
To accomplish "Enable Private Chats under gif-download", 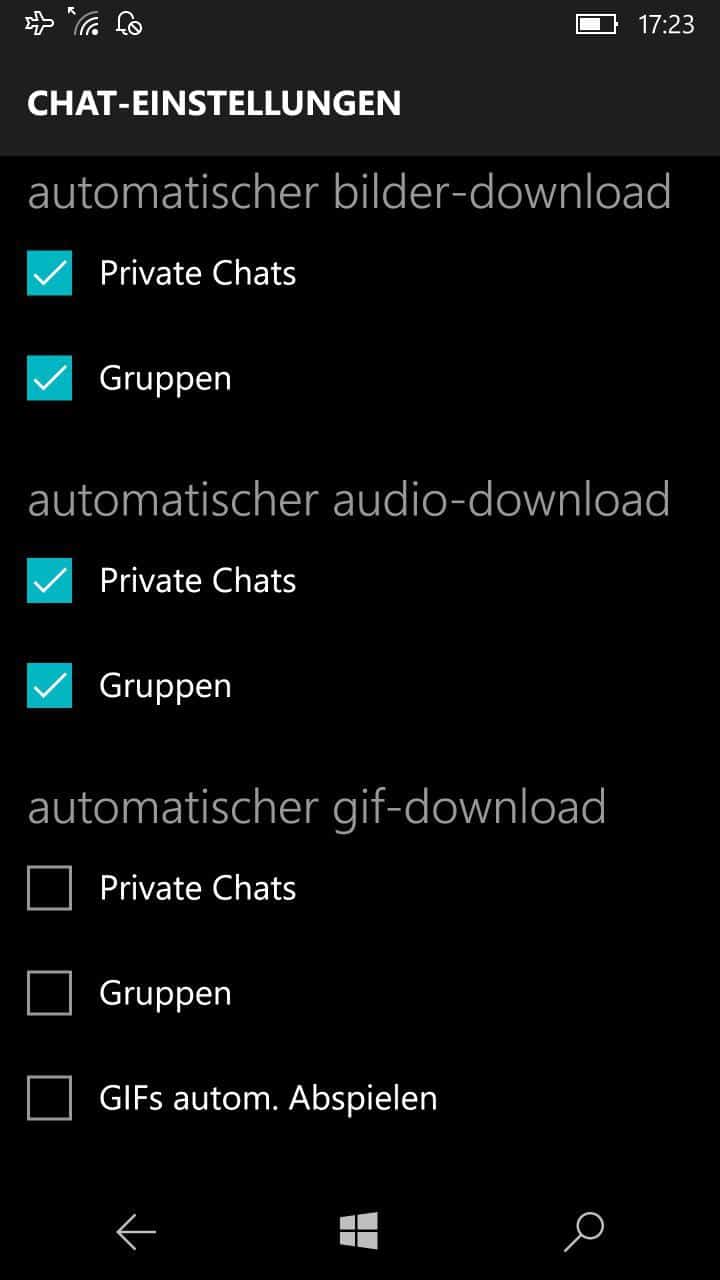I will click(x=49, y=888).
